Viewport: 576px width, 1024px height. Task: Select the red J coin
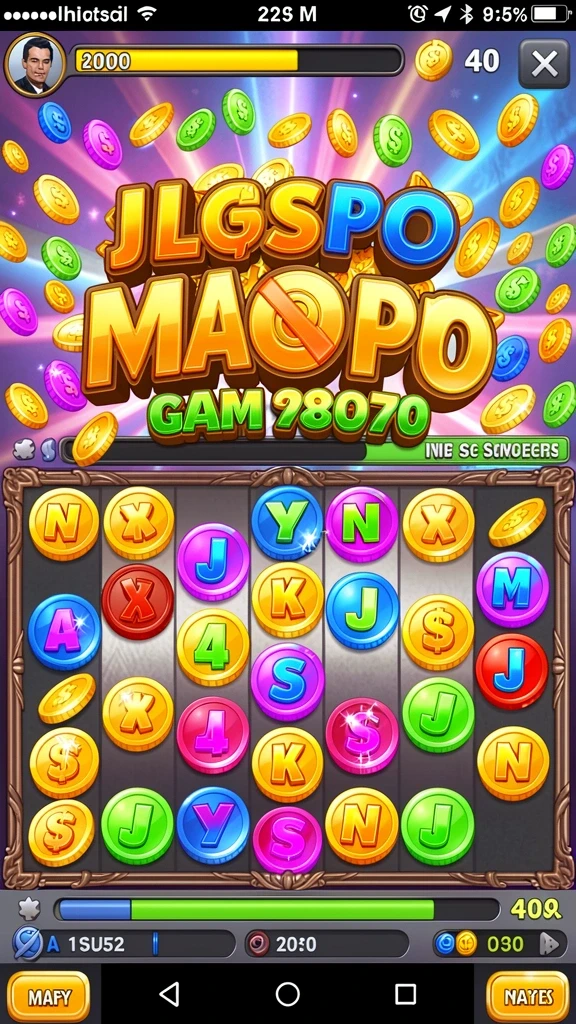coord(511,671)
